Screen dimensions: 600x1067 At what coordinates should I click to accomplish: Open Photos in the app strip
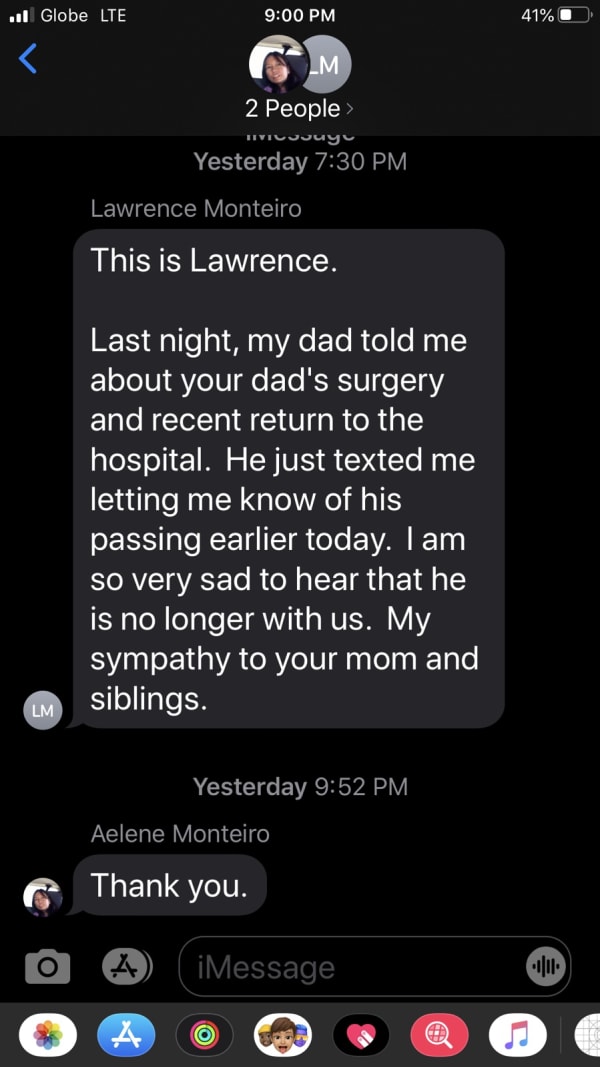pyautogui.click(x=48, y=1035)
